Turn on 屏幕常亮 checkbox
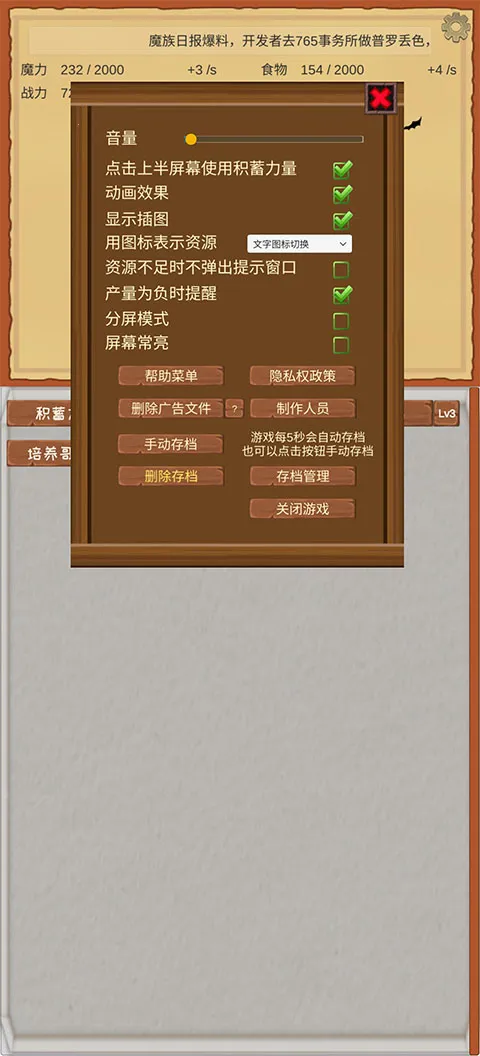The height and width of the screenshot is (1056, 480). [x=341, y=345]
